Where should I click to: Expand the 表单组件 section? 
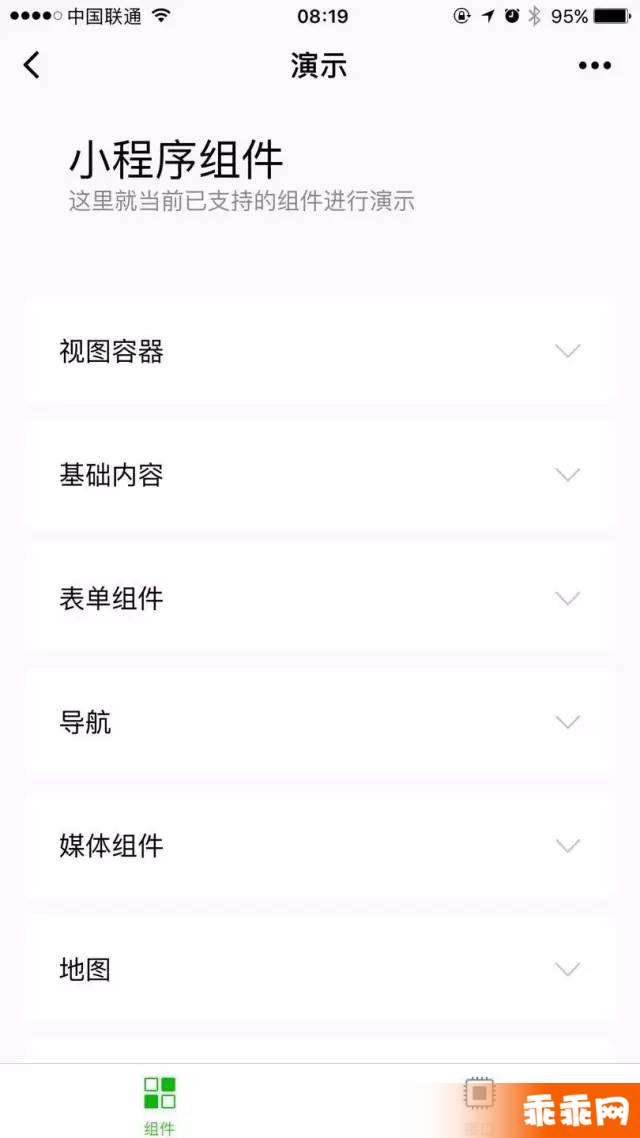coord(320,599)
